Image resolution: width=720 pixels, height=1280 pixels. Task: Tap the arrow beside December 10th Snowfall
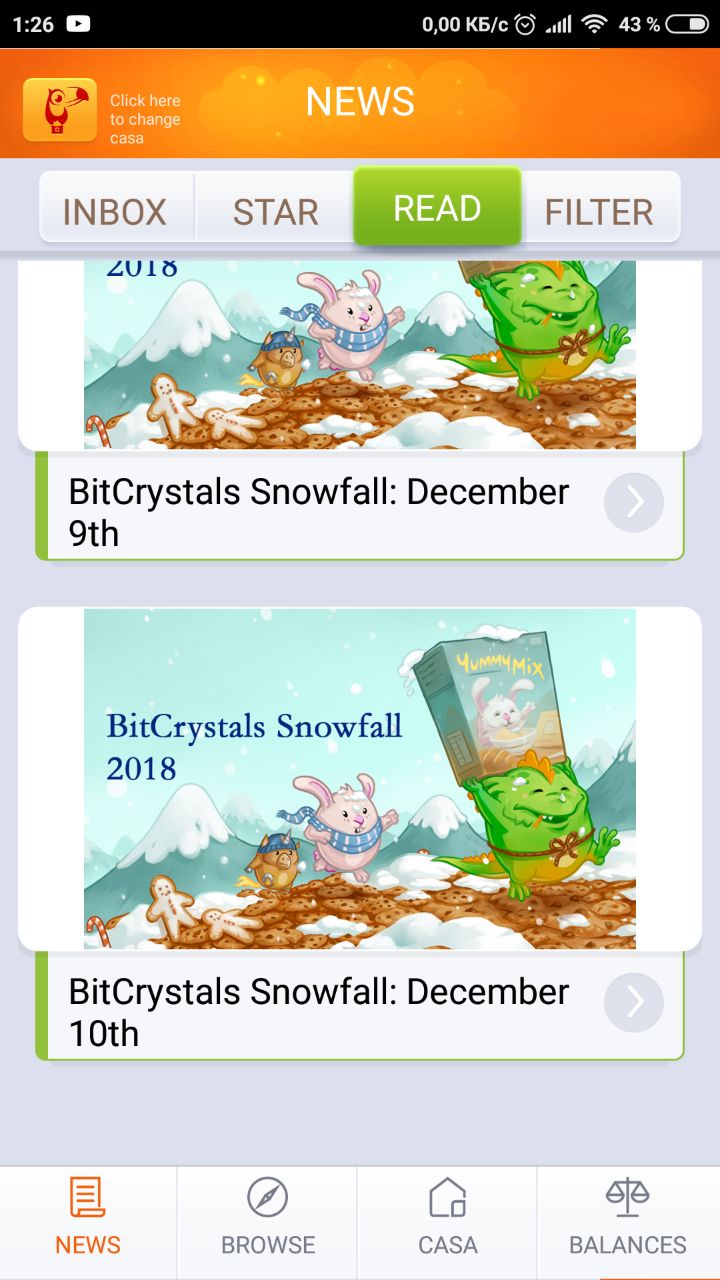pos(634,1002)
